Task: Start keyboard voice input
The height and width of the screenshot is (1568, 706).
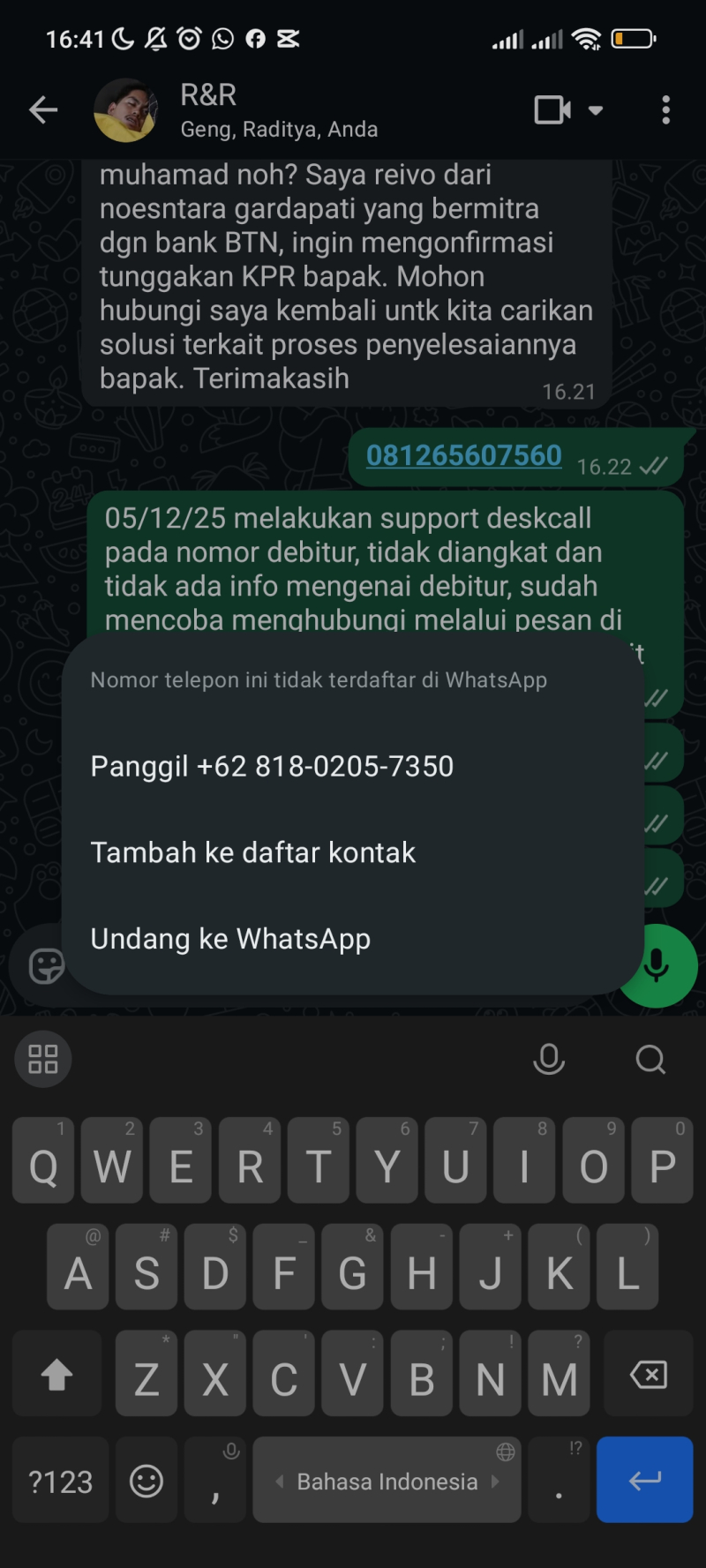Action: coord(548,1059)
